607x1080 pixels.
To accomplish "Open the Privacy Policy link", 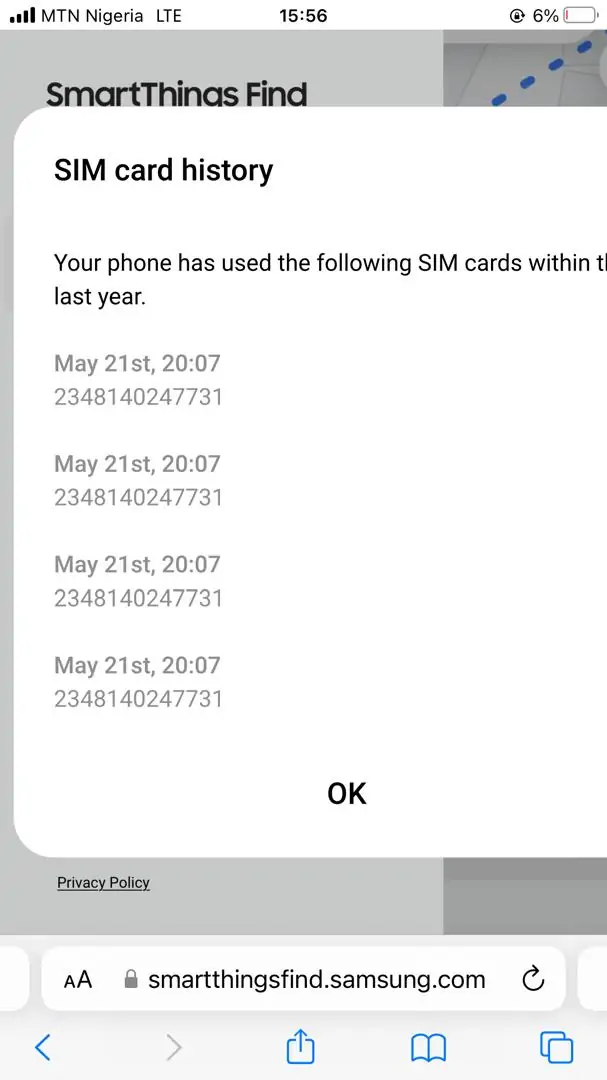I will click(103, 883).
